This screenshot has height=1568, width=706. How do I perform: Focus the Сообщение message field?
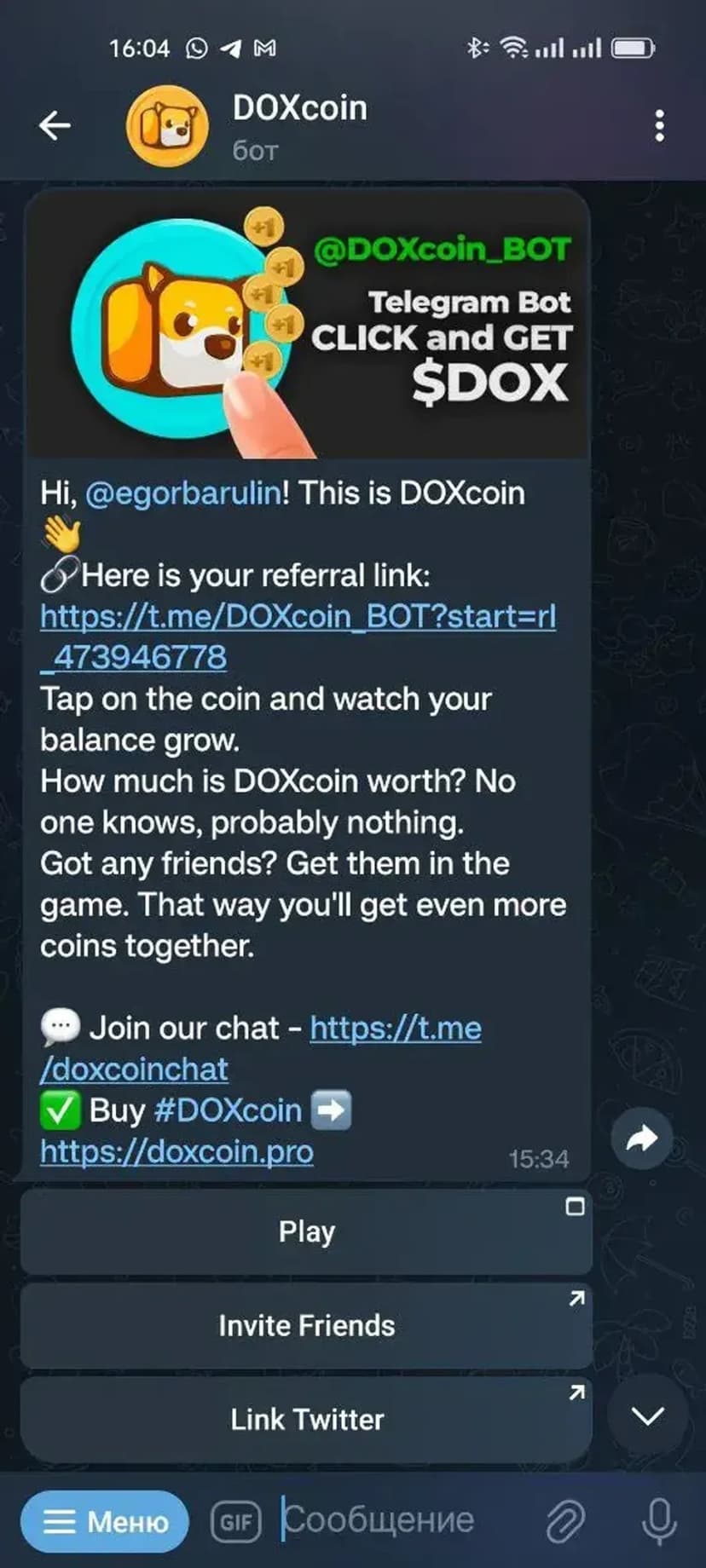click(x=401, y=1519)
